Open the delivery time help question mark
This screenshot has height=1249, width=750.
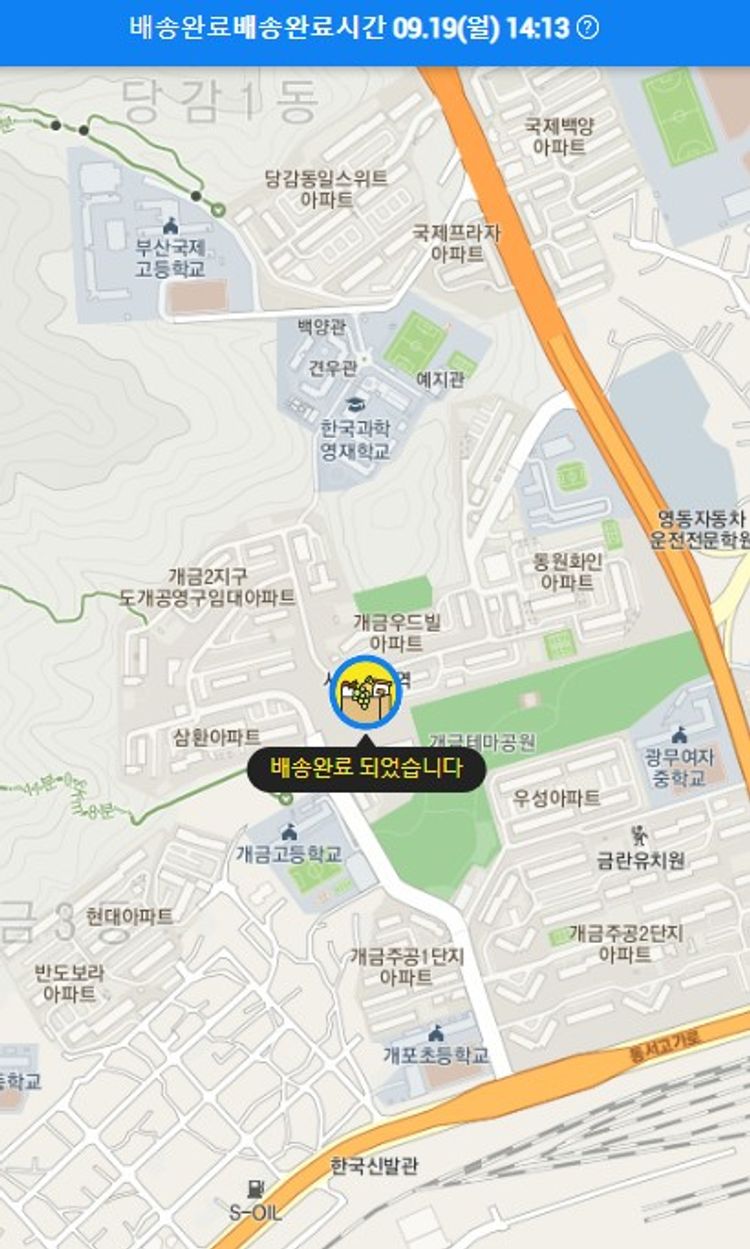point(589,29)
